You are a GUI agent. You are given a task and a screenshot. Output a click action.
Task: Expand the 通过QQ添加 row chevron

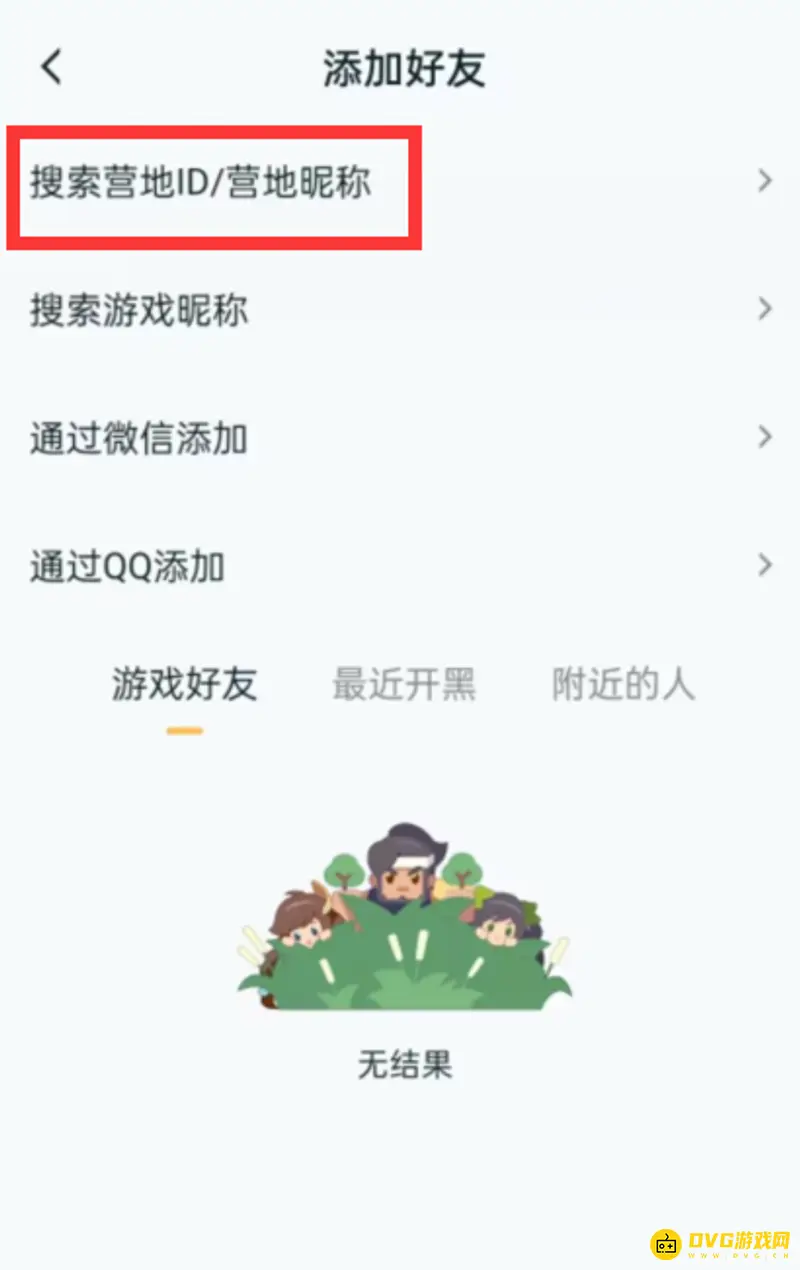pyautogui.click(x=766, y=565)
